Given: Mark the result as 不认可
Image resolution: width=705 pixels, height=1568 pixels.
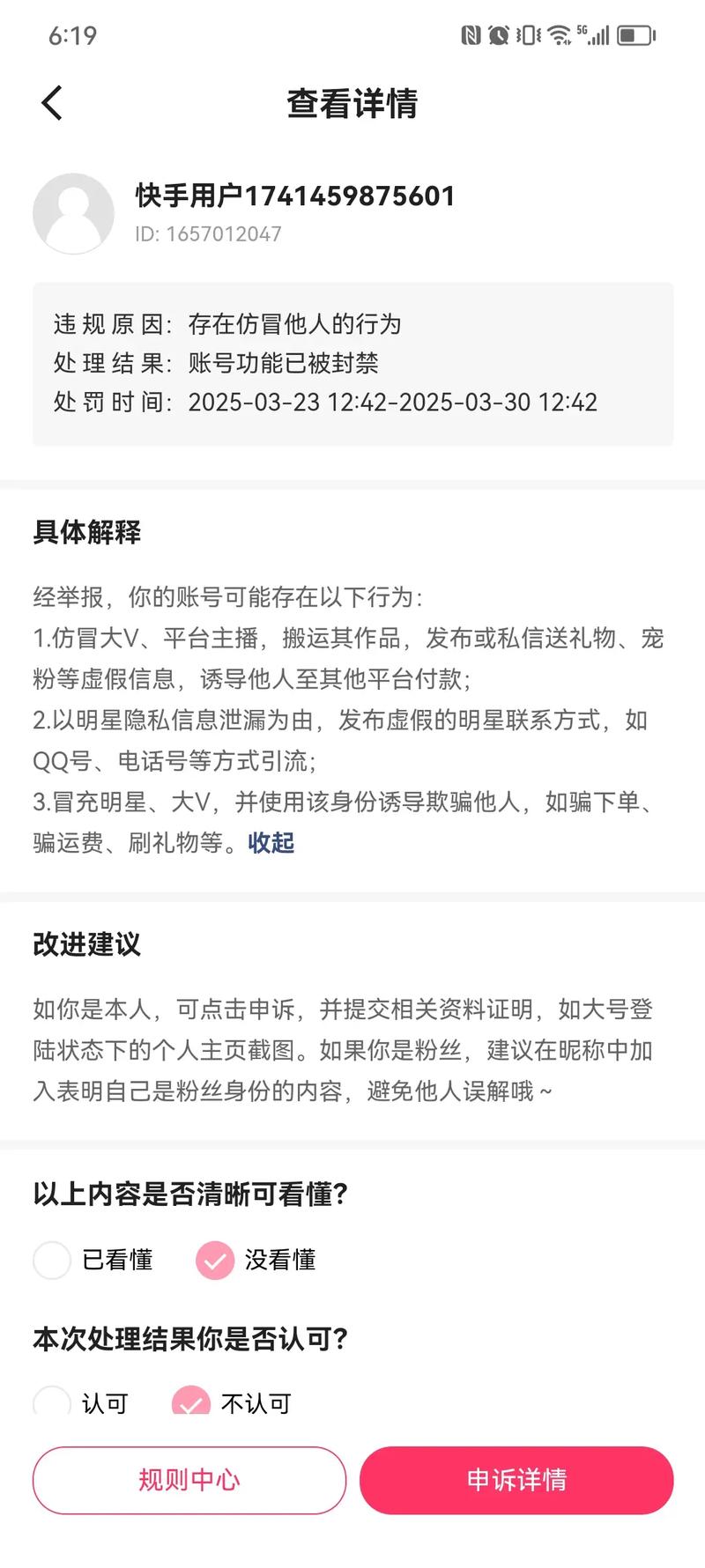Looking at the screenshot, I should (x=191, y=1401).
